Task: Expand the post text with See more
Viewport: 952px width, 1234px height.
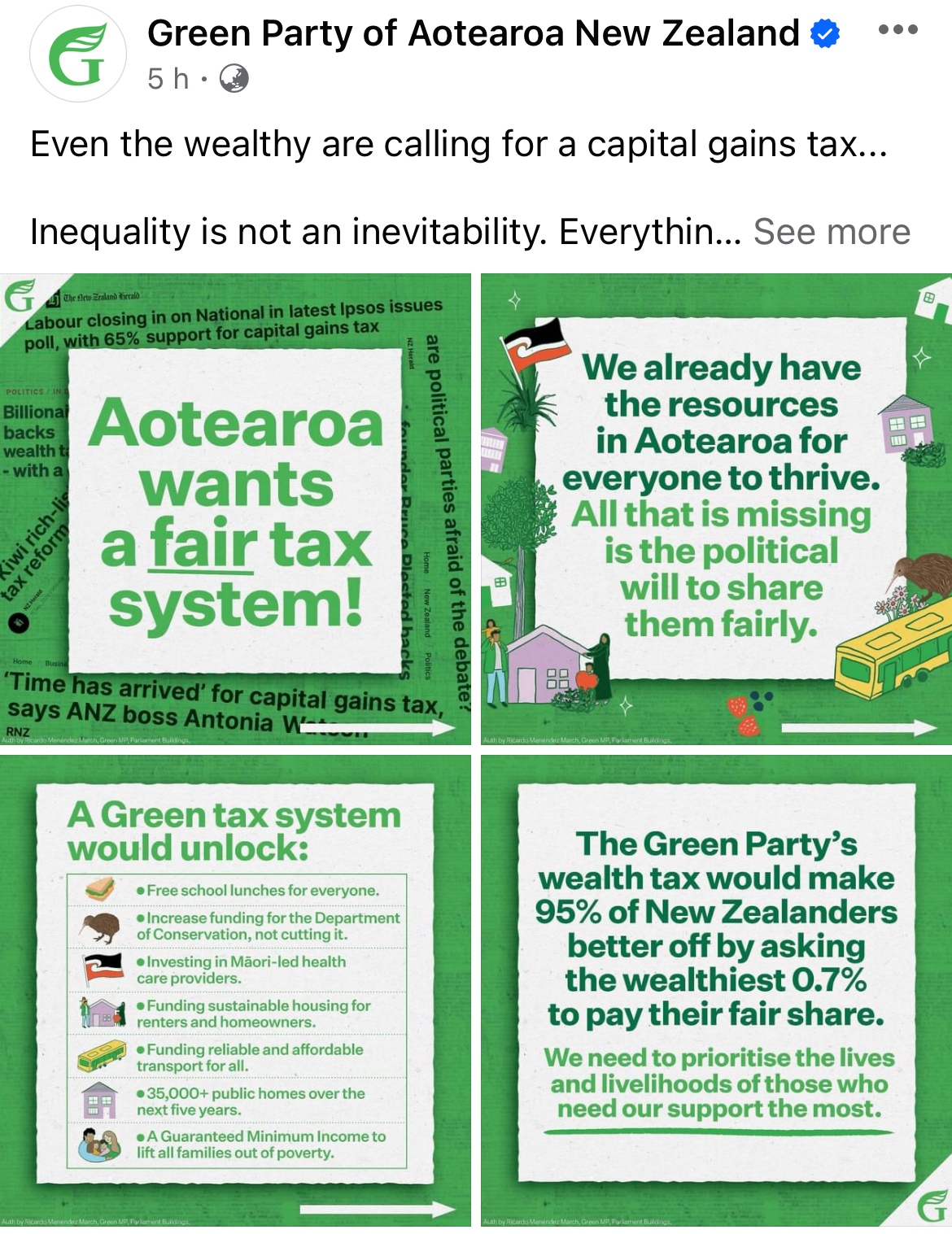Action: (831, 232)
